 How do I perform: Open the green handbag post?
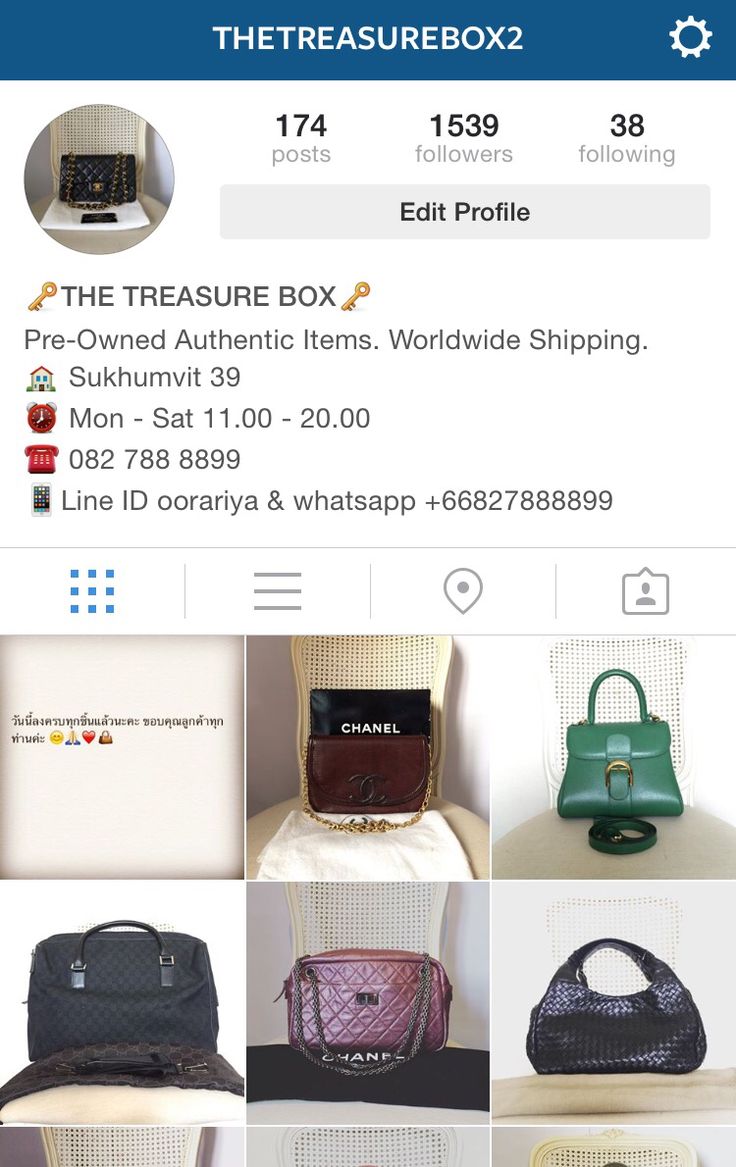[614, 757]
